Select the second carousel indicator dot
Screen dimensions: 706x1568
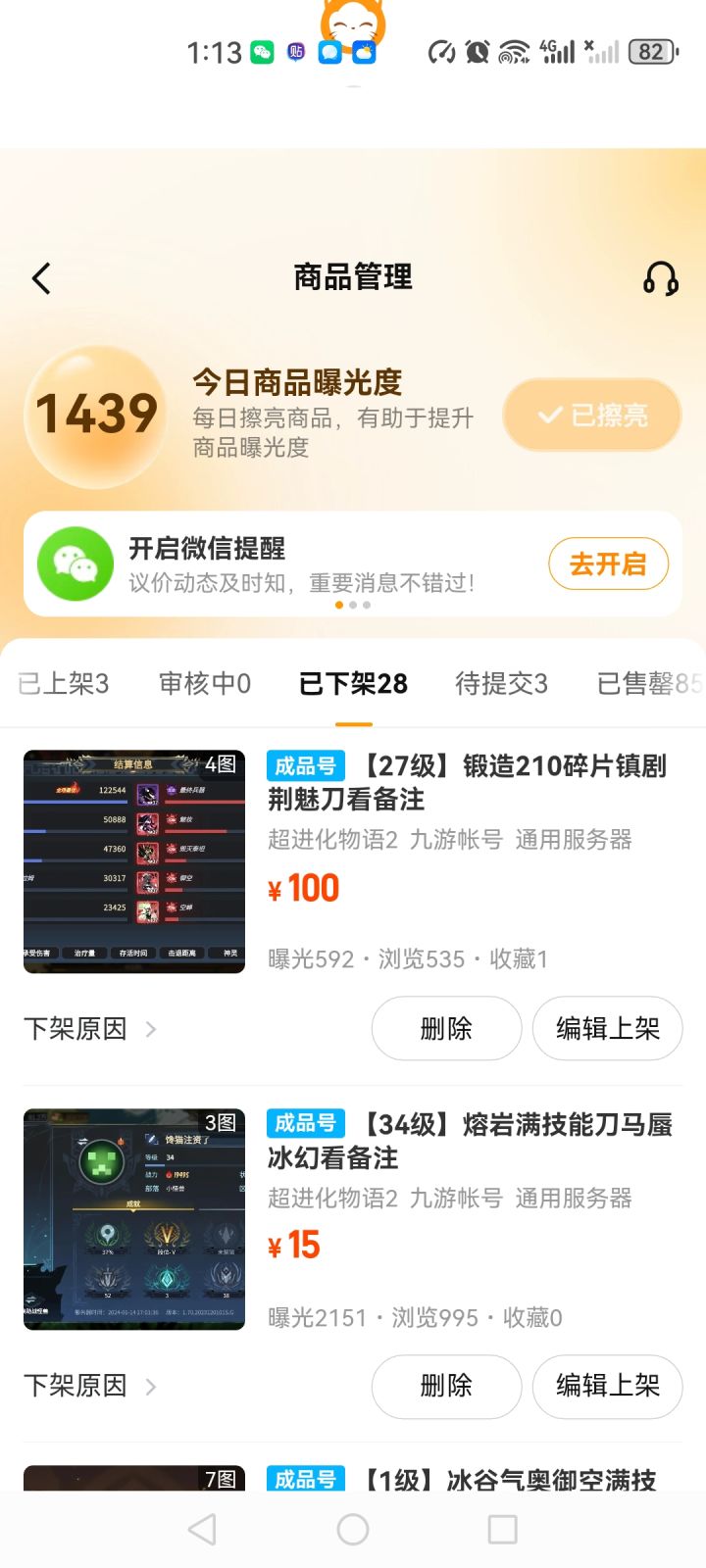tap(353, 605)
